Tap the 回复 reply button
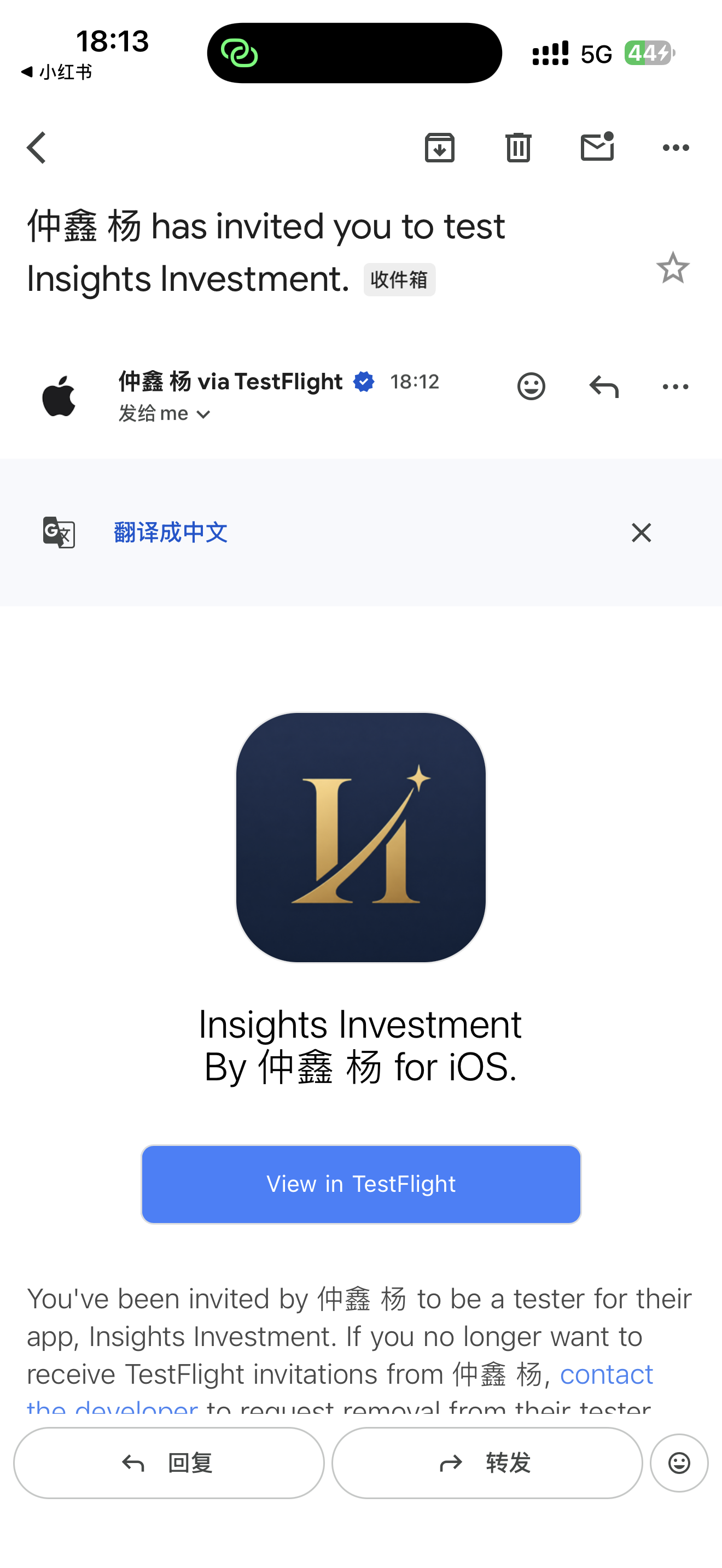722x1568 pixels. [x=168, y=1462]
